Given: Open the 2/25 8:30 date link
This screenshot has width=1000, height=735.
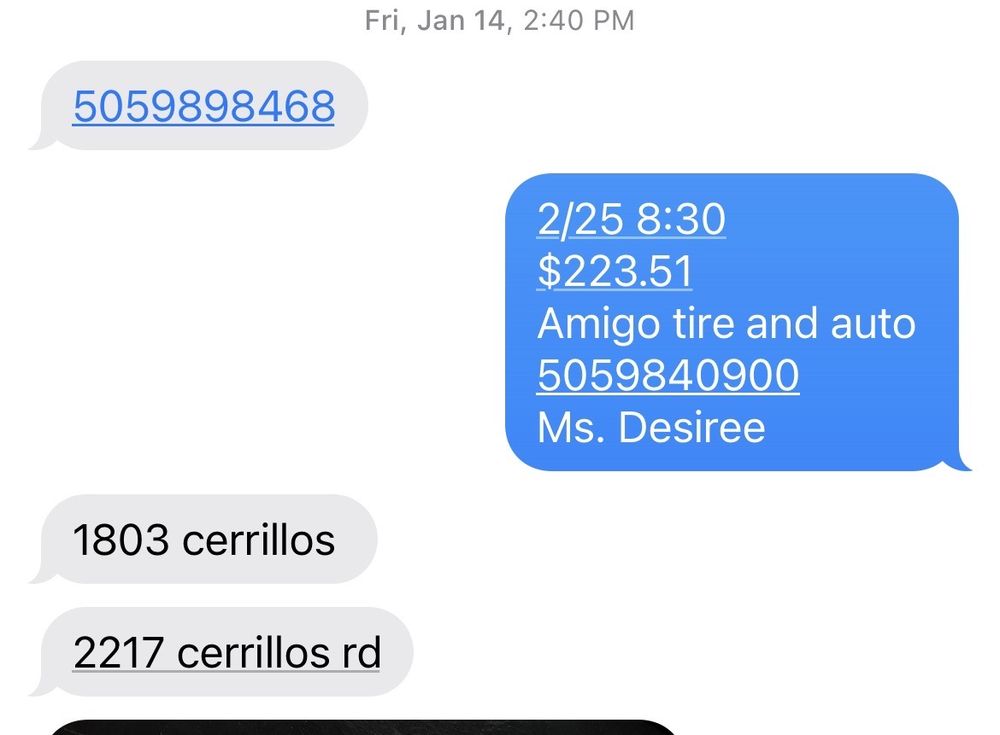Looking at the screenshot, I should [x=631, y=220].
